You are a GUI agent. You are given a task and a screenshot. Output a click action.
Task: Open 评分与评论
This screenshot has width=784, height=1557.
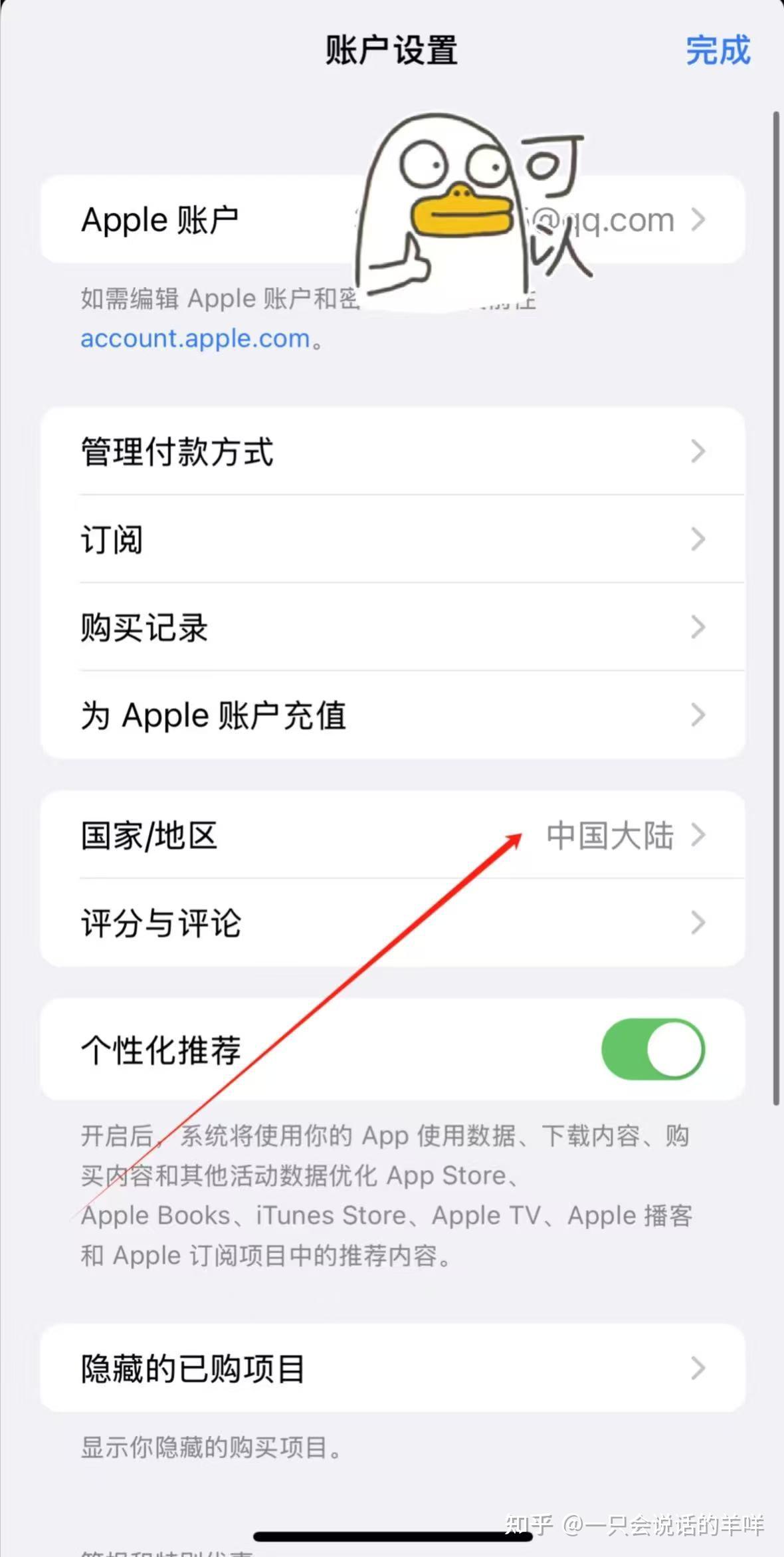[x=392, y=923]
